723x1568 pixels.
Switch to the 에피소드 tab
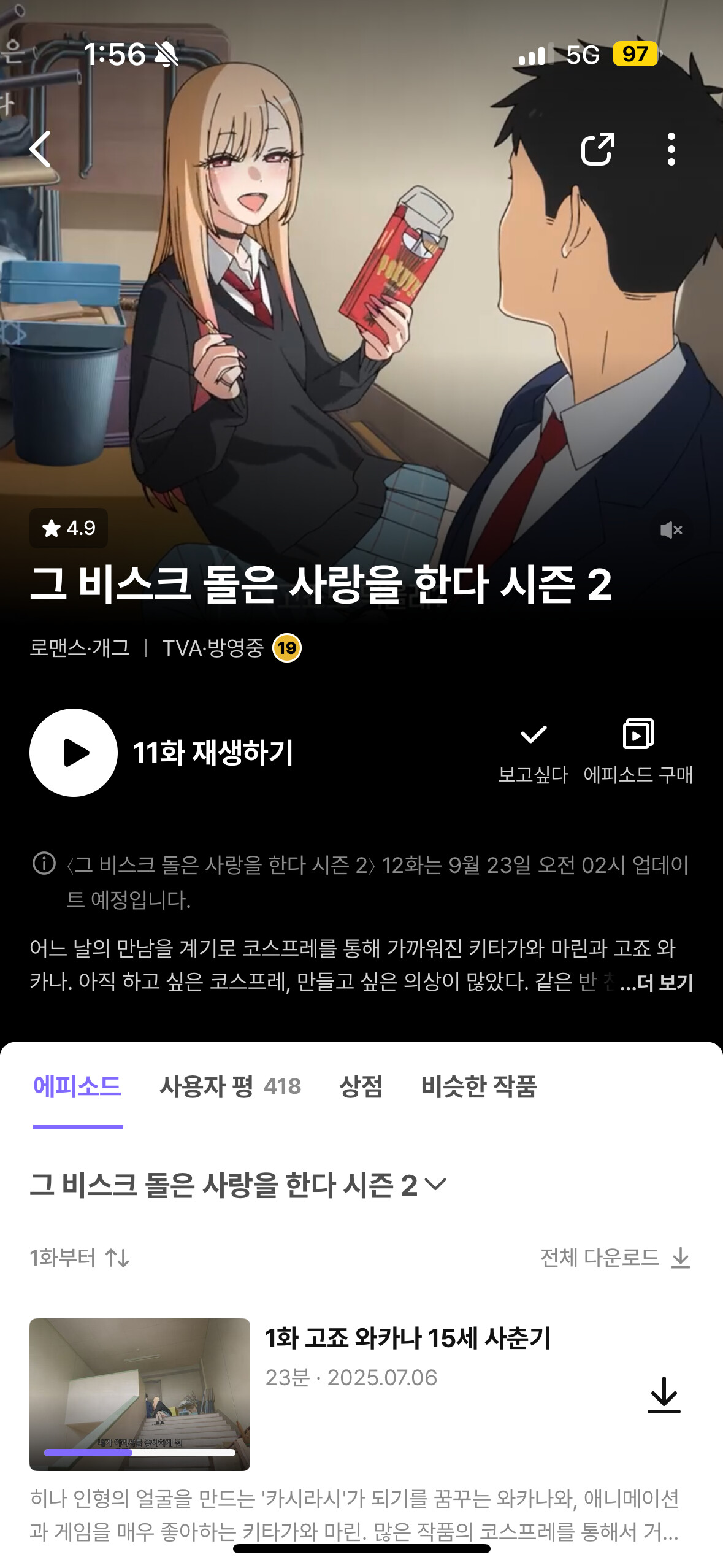click(77, 1086)
